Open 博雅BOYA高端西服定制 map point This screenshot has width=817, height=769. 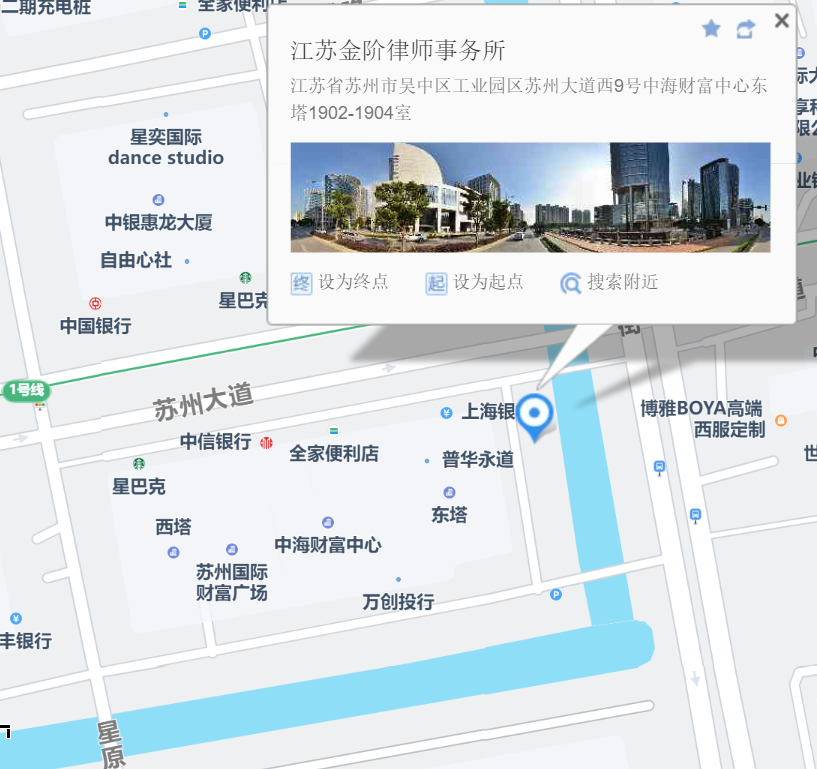(x=716, y=419)
